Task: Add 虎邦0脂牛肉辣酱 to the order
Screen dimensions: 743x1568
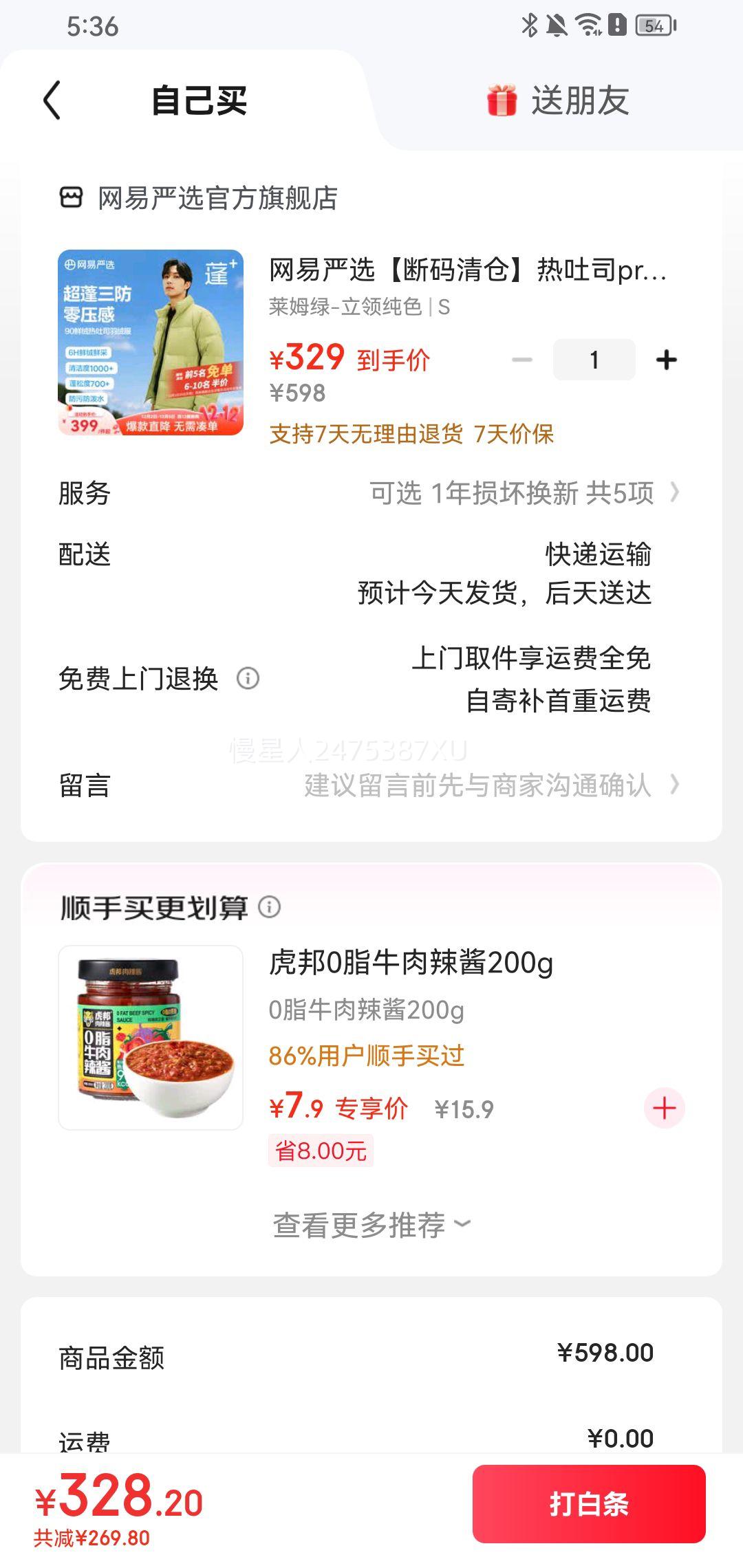Action: (664, 1108)
